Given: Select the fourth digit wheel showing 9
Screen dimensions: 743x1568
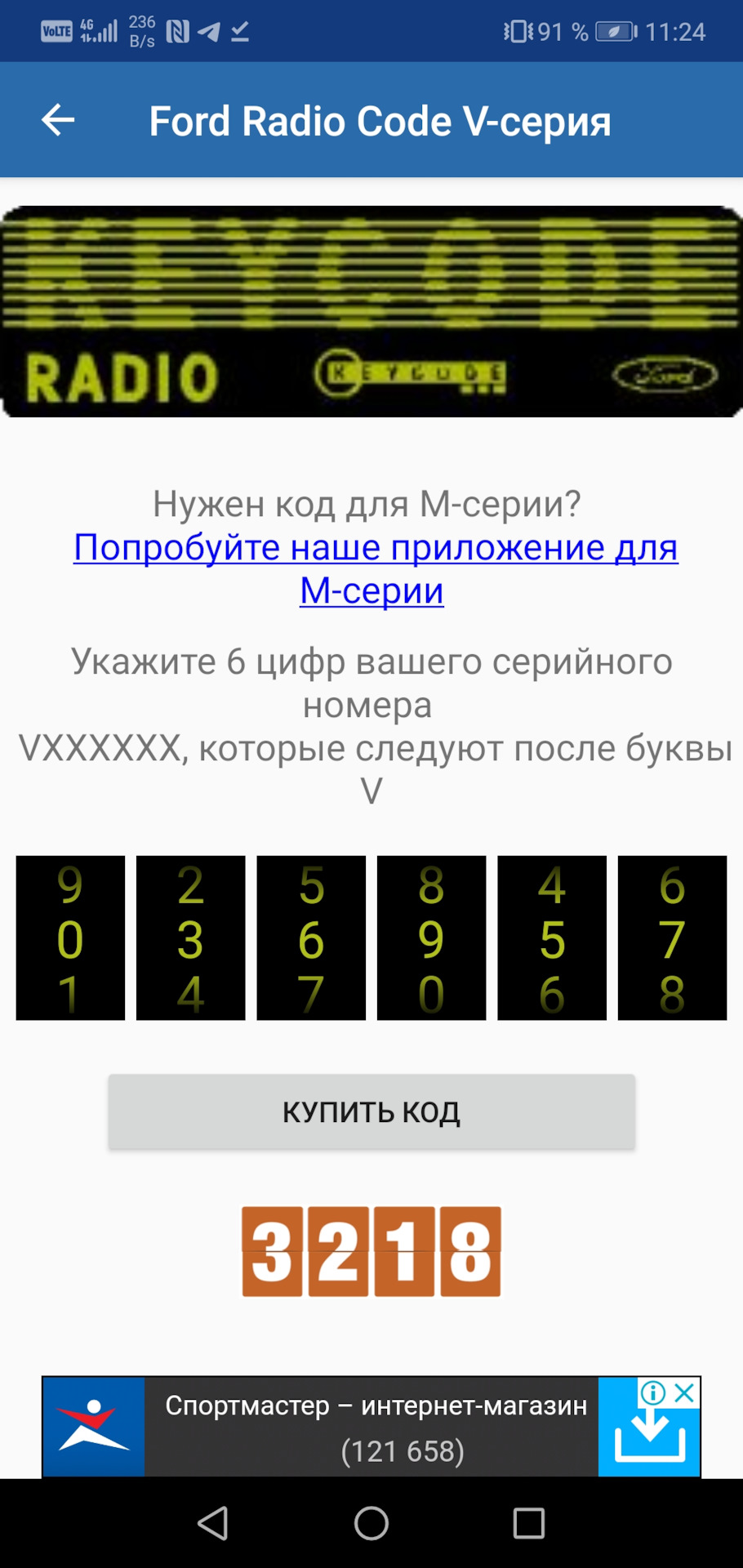Looking at the screenshot, I should click(431, 938).
